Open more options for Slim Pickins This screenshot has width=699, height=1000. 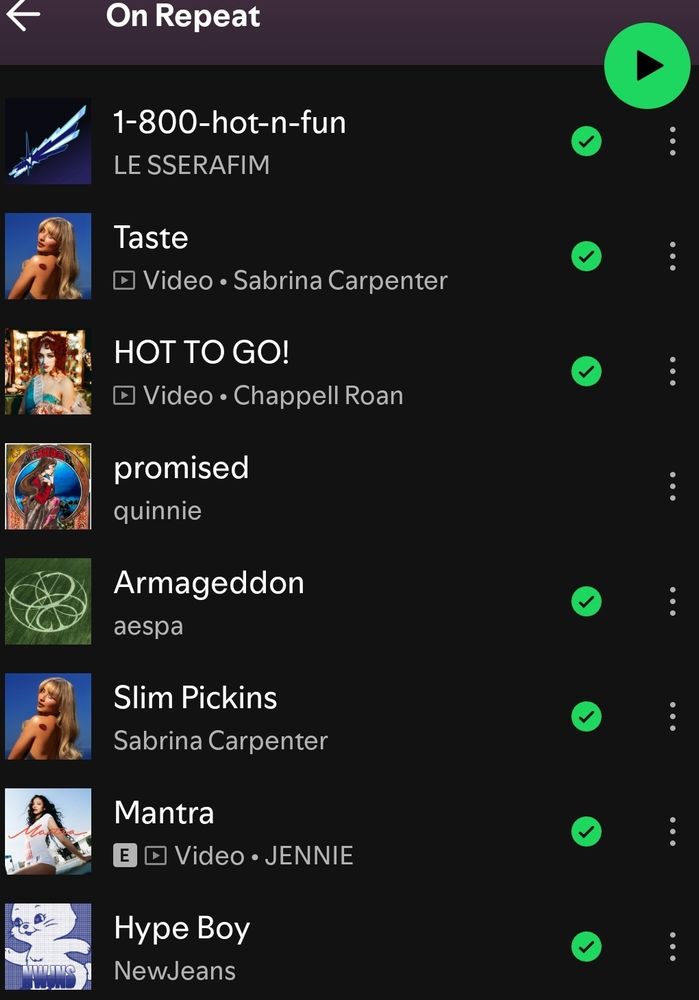[x=672, y=717]
